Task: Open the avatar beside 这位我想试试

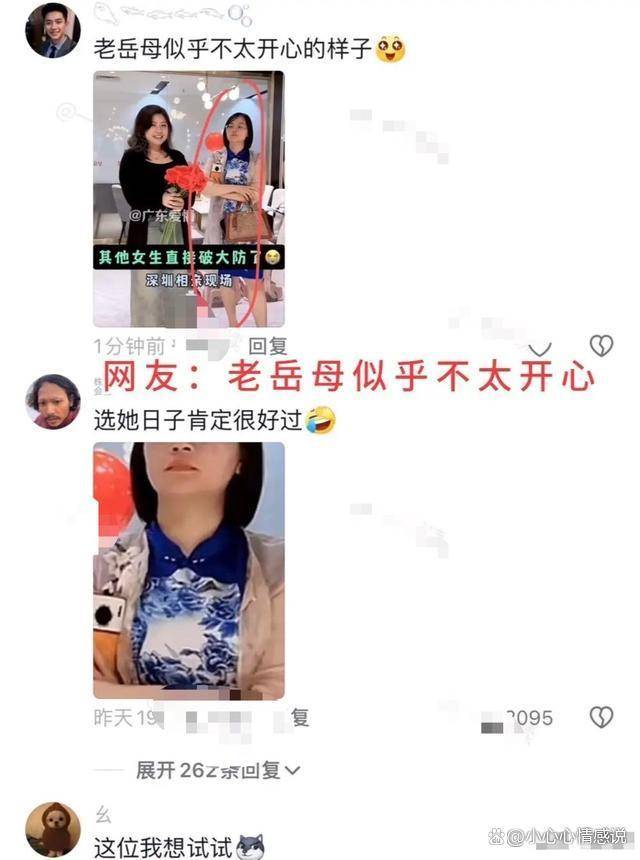Action: pyautogui.click(x=53, y=828)
